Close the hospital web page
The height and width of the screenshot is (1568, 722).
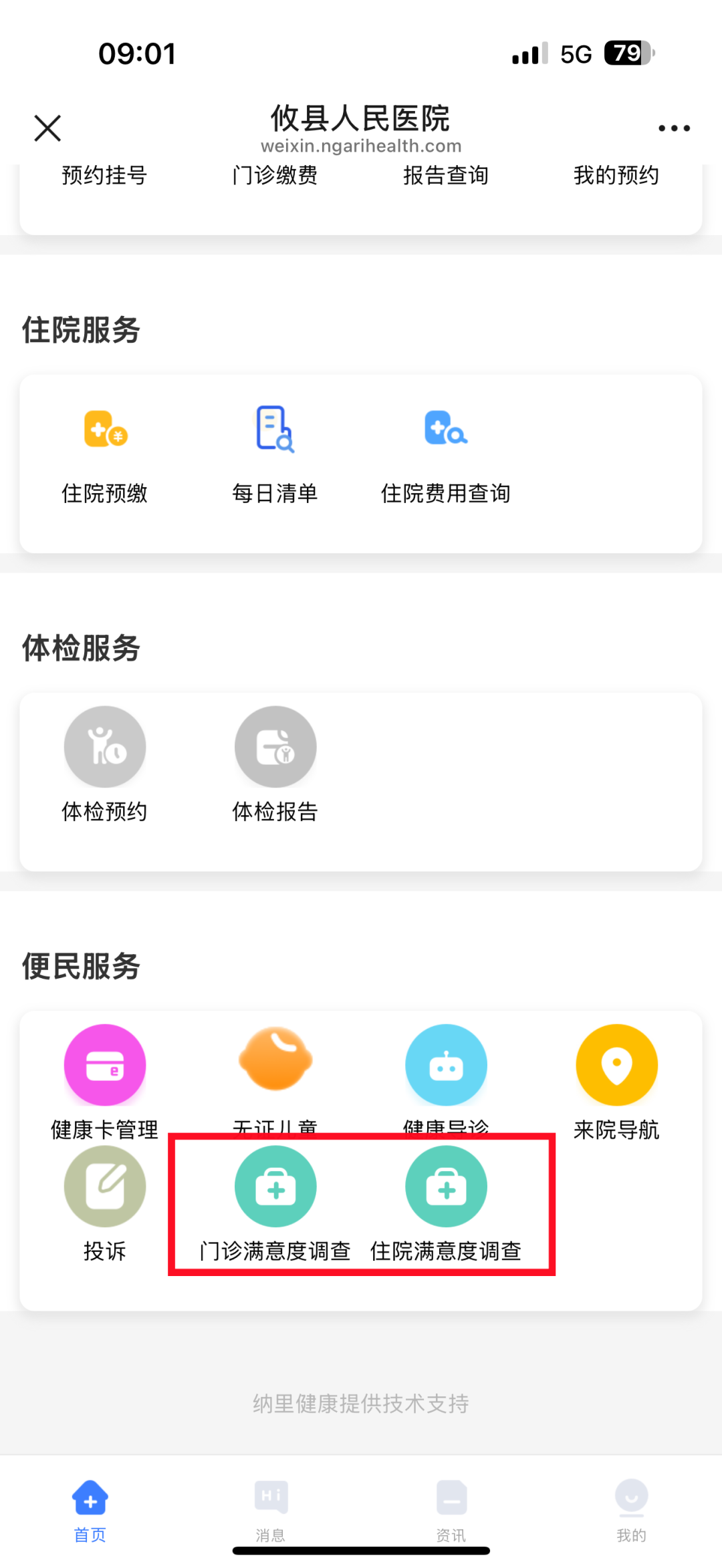(47, 128)
